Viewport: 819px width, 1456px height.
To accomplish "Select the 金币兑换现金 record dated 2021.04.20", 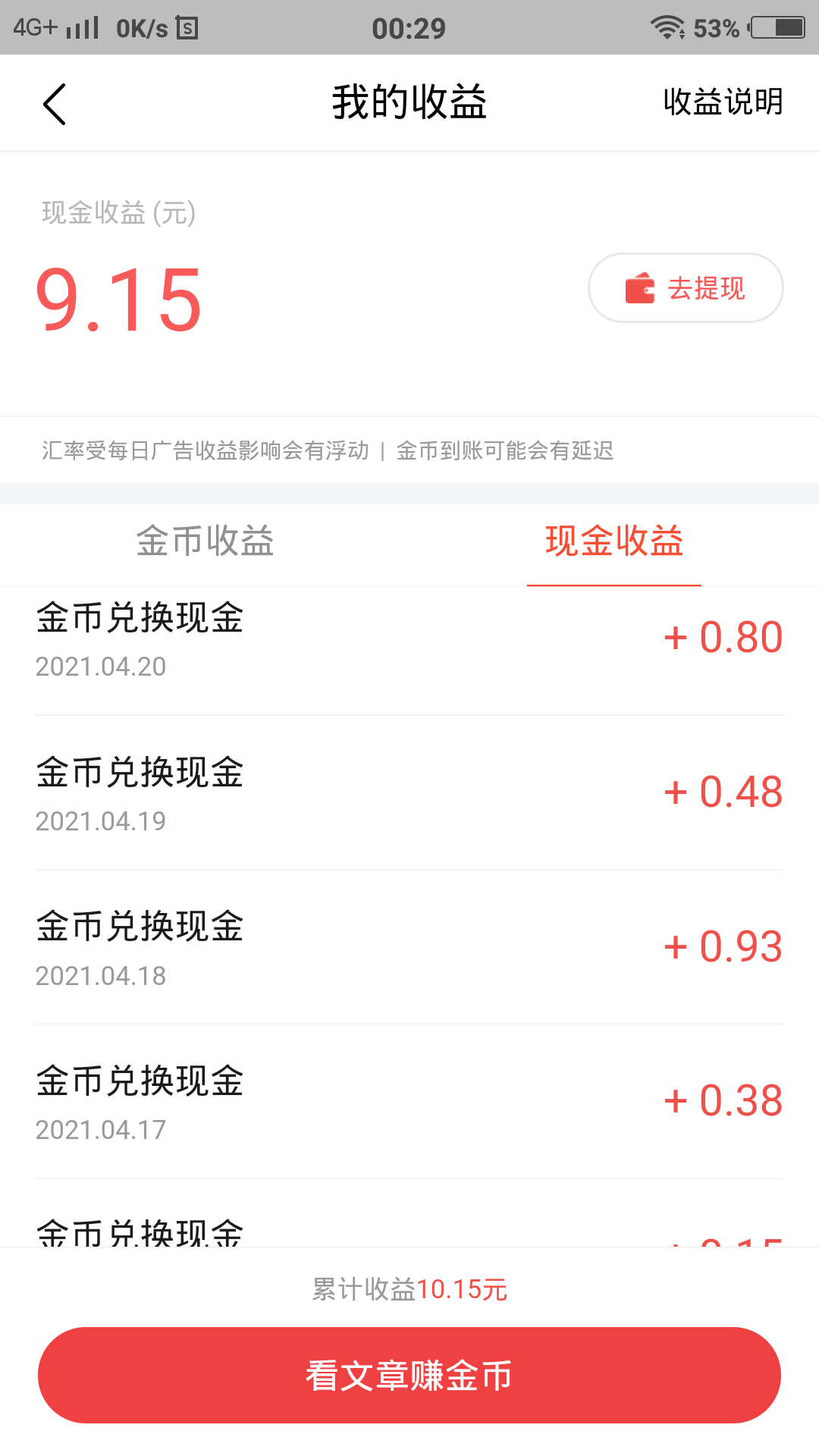I will 409,641.
